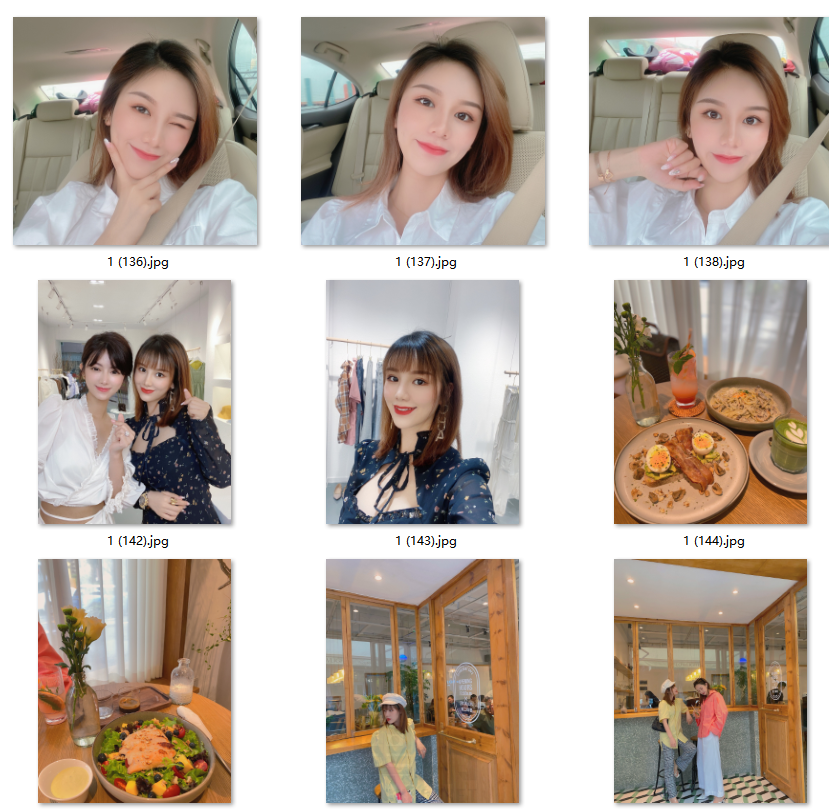829x811 pixels.
Task: Open the food photo 1 (144).jpg
Action: (x=710, y=402)
